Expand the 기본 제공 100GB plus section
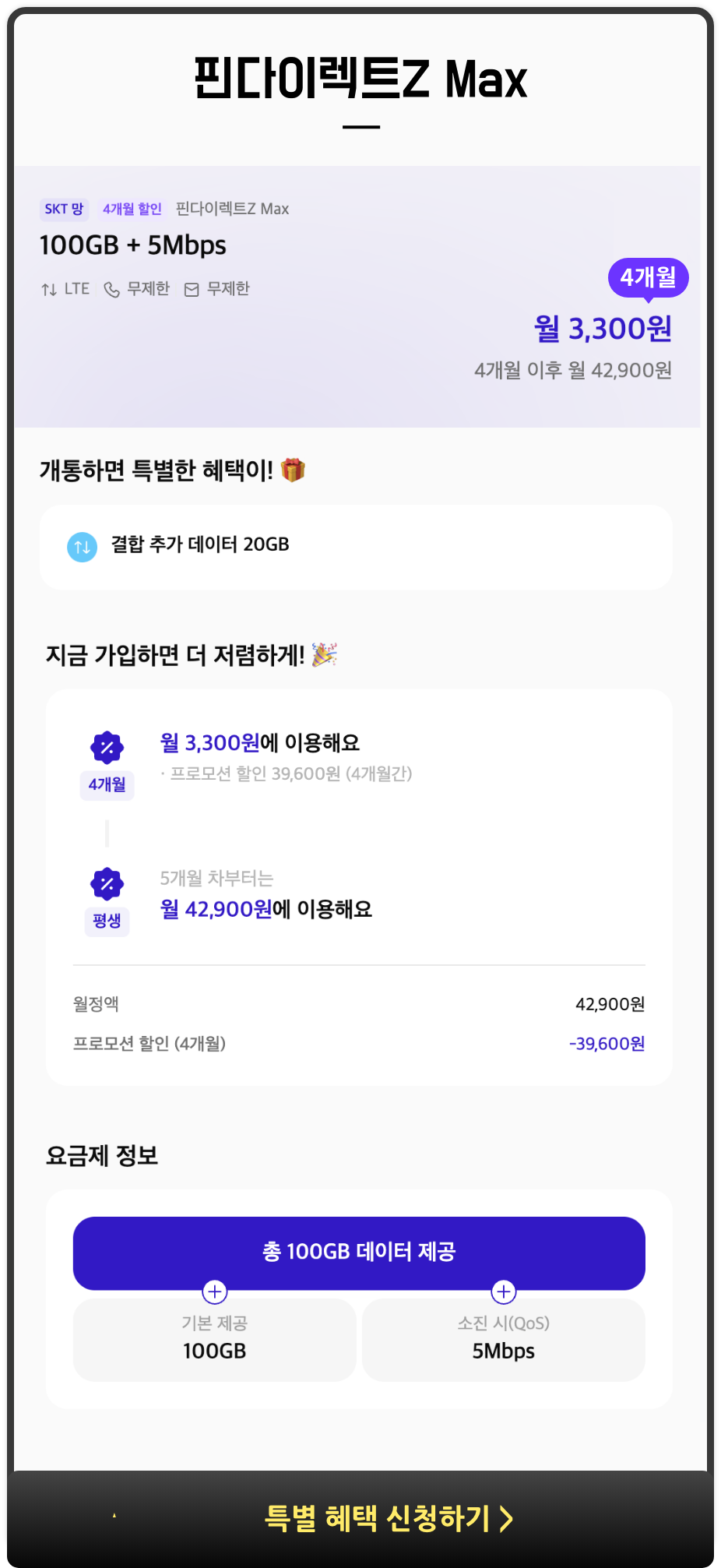The width and height of the screenshot is (721, 1568). tap(214, 1291)
